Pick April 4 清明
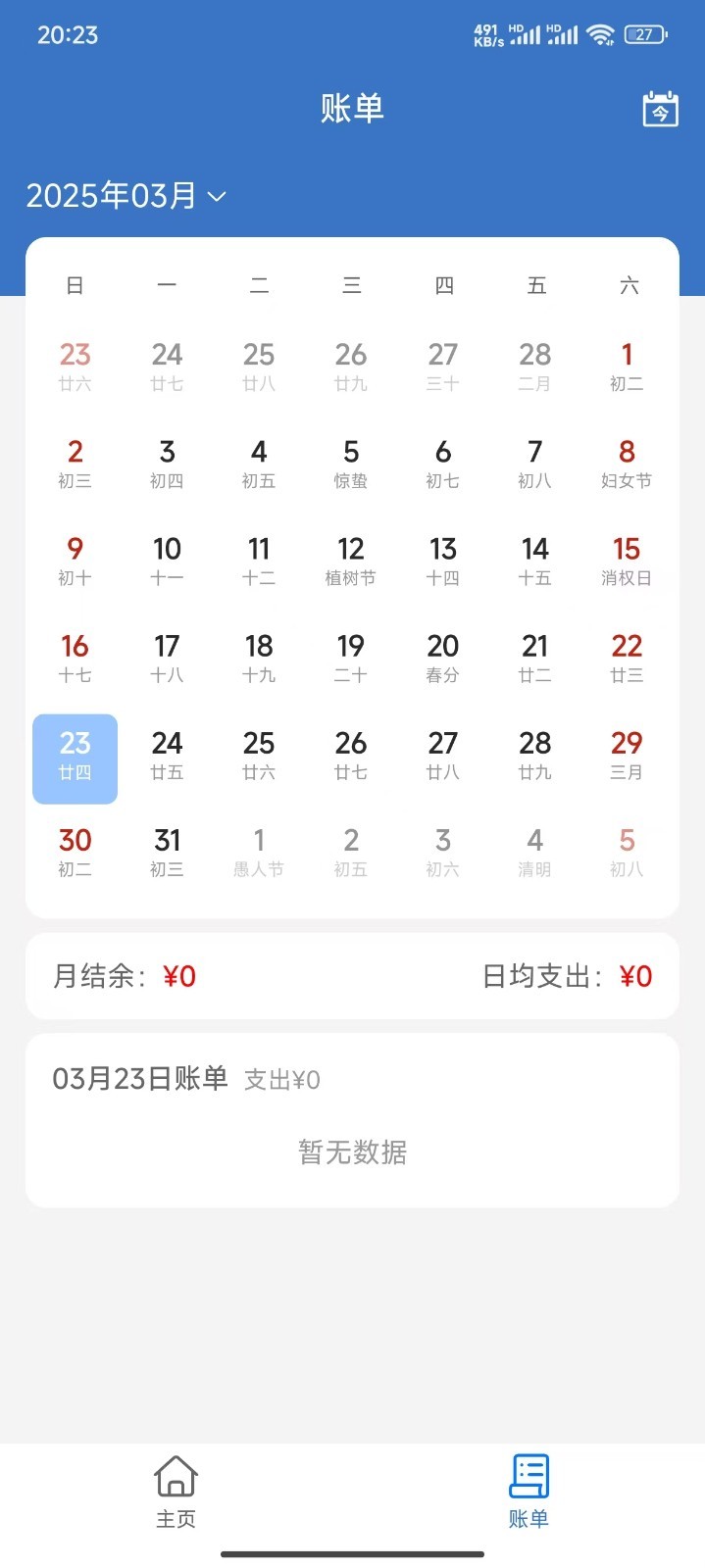 (x=535, y=853)
